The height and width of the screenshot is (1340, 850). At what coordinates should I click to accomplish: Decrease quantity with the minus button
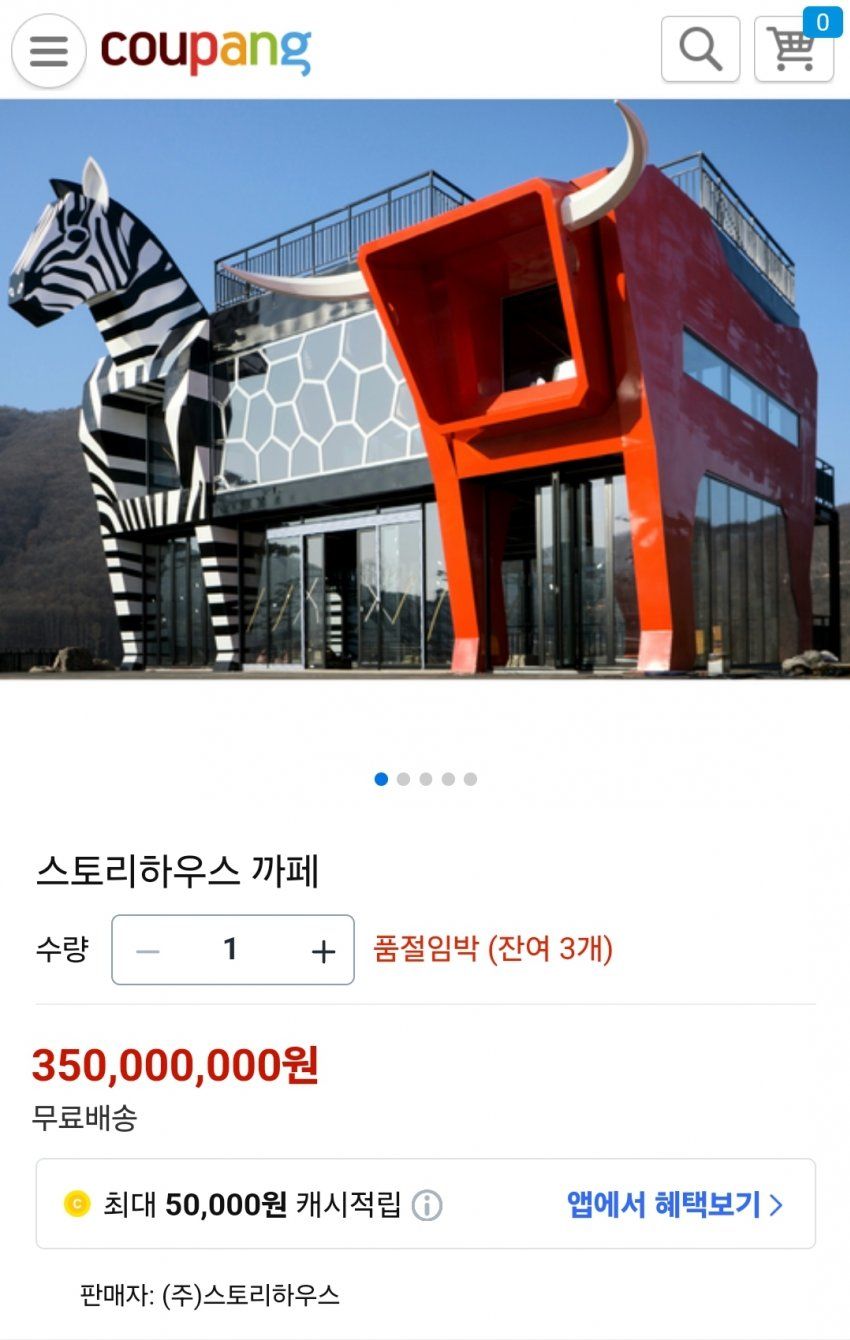coord(148,951)
